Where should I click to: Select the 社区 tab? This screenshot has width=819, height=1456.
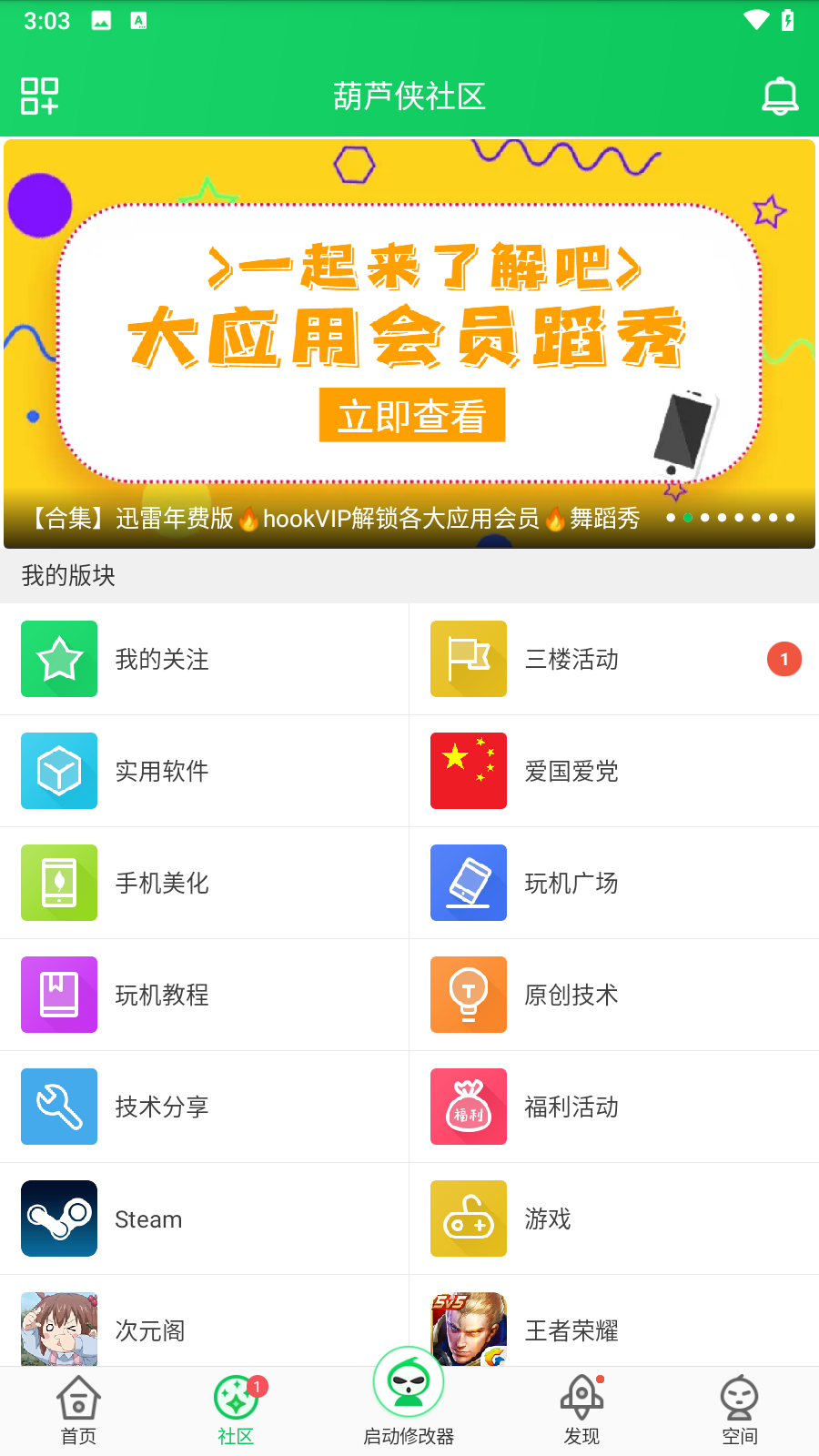point(237,1410)
